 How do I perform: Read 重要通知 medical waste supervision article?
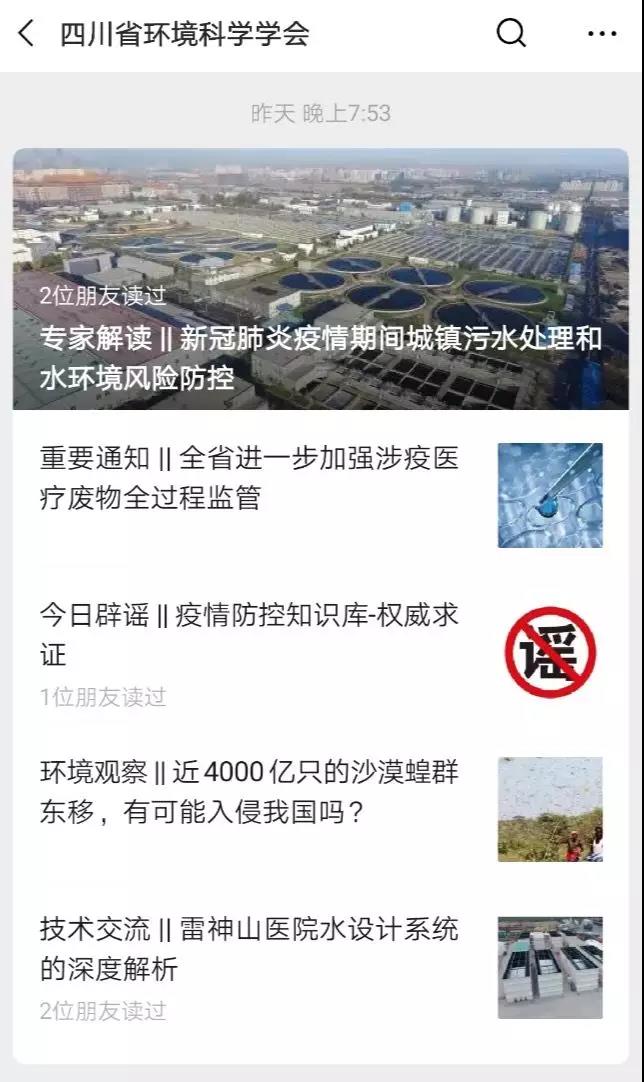click(x=250, y=478)
